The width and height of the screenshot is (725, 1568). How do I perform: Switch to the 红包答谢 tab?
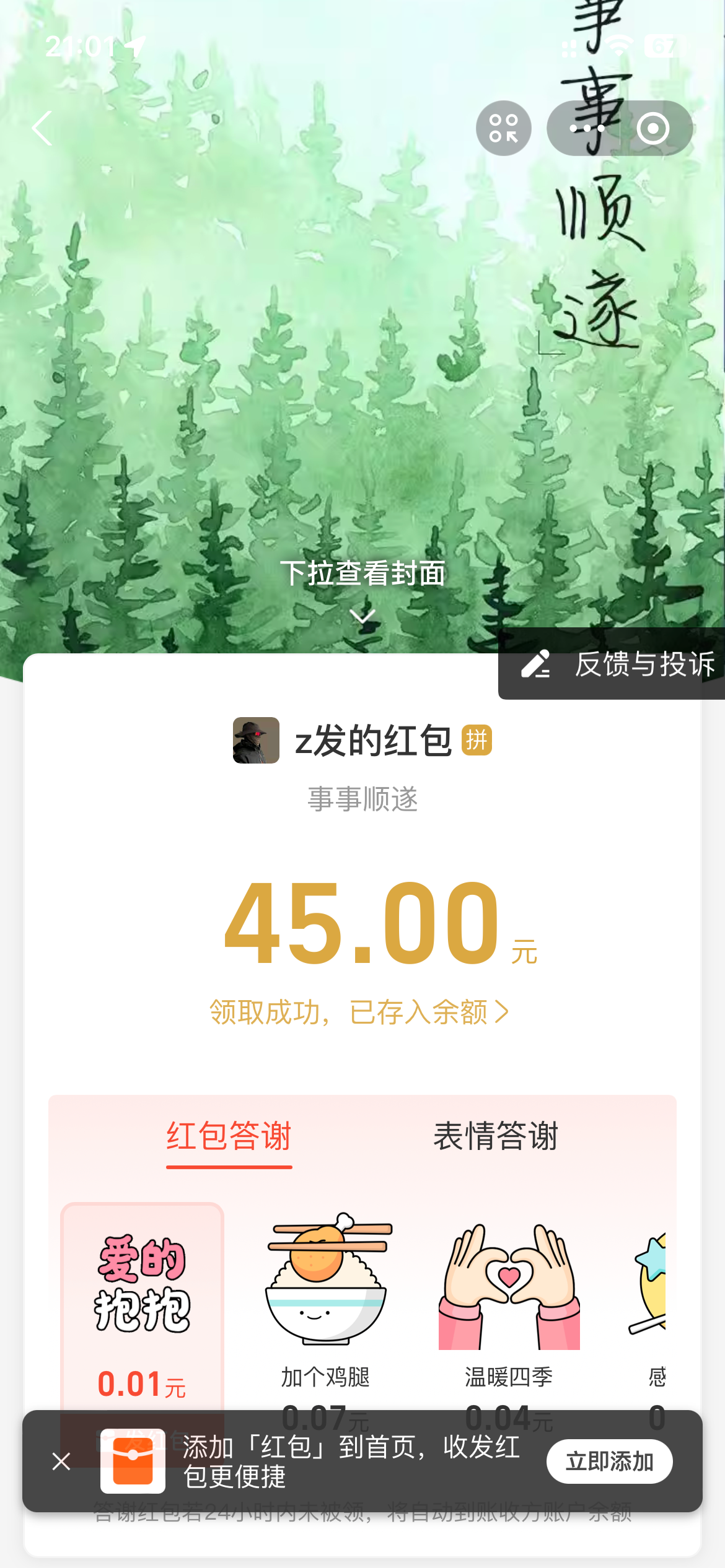tap(229, 1137)
